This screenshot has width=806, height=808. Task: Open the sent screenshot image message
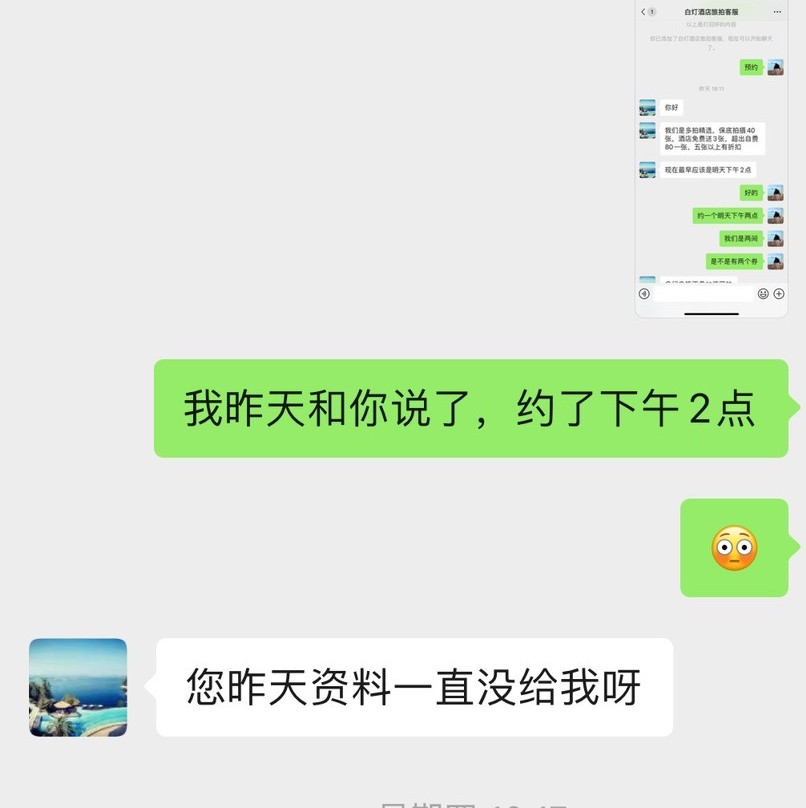coord(711,160)
